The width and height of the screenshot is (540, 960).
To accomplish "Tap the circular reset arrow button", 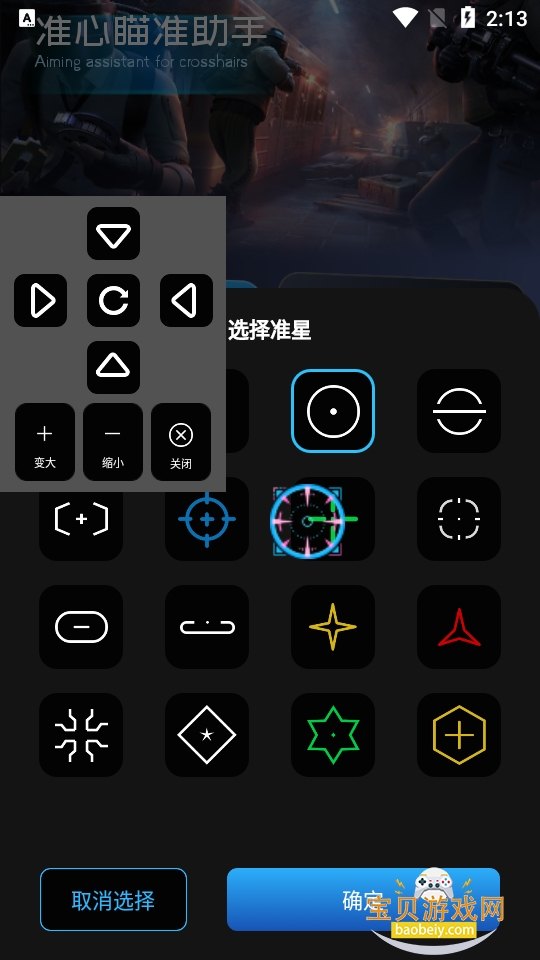I will [113, 301].
